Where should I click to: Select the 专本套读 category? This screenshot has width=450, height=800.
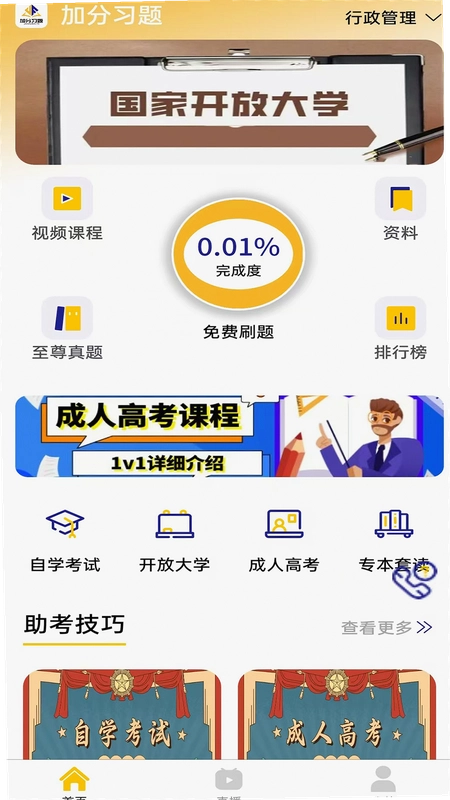point(393,541)
